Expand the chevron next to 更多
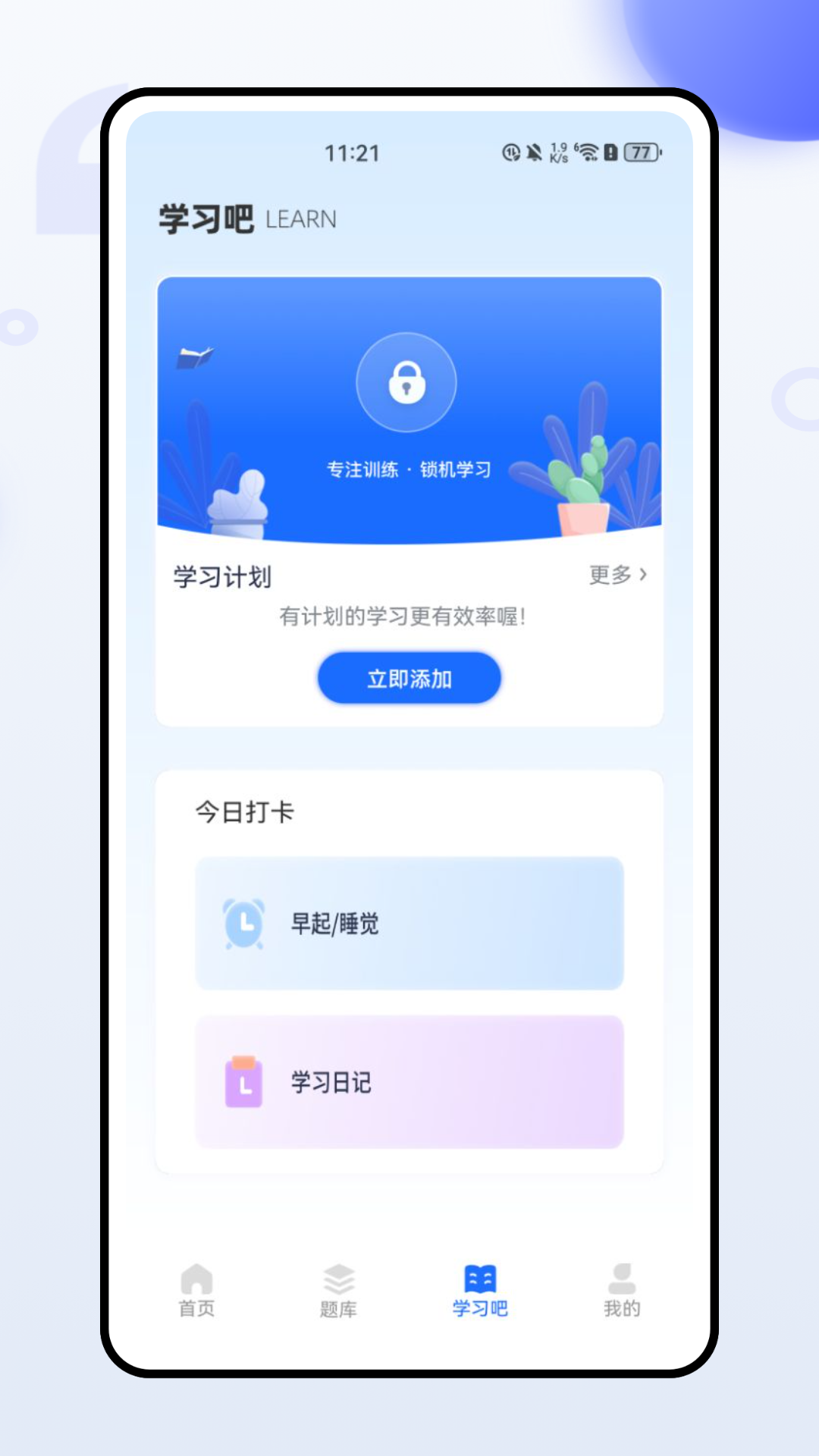 (644, 576)
